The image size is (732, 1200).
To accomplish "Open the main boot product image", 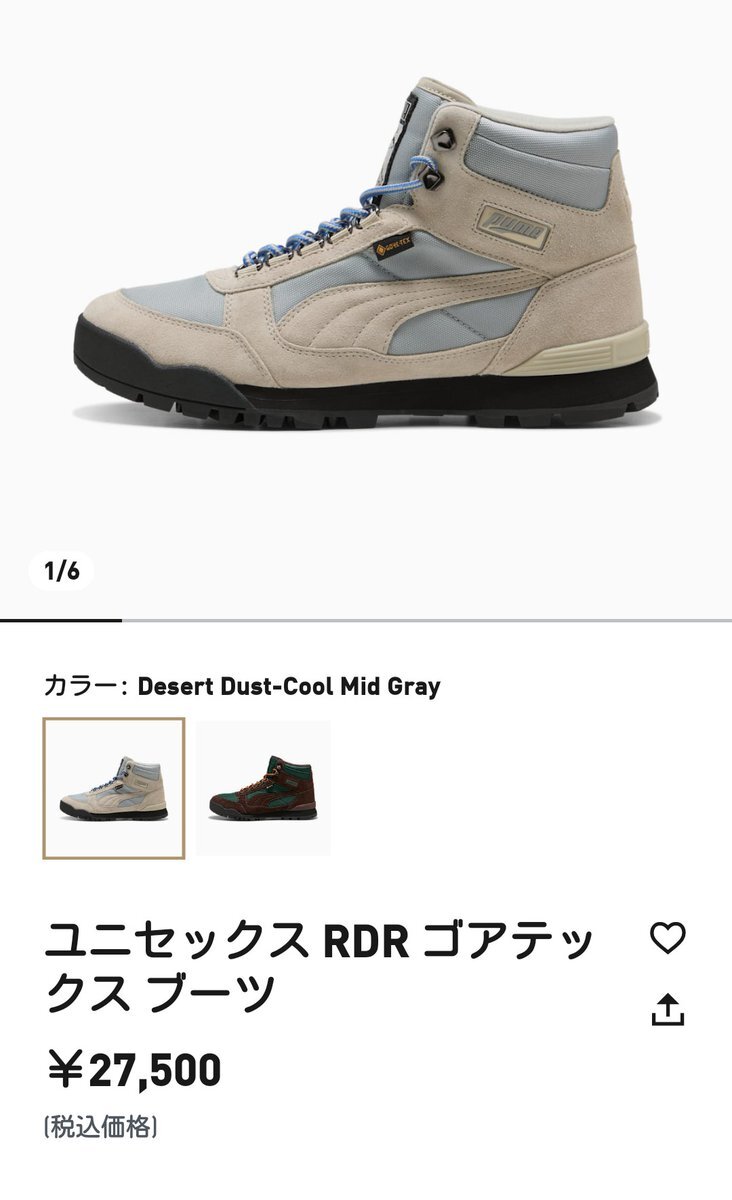I will click(366, 252).
